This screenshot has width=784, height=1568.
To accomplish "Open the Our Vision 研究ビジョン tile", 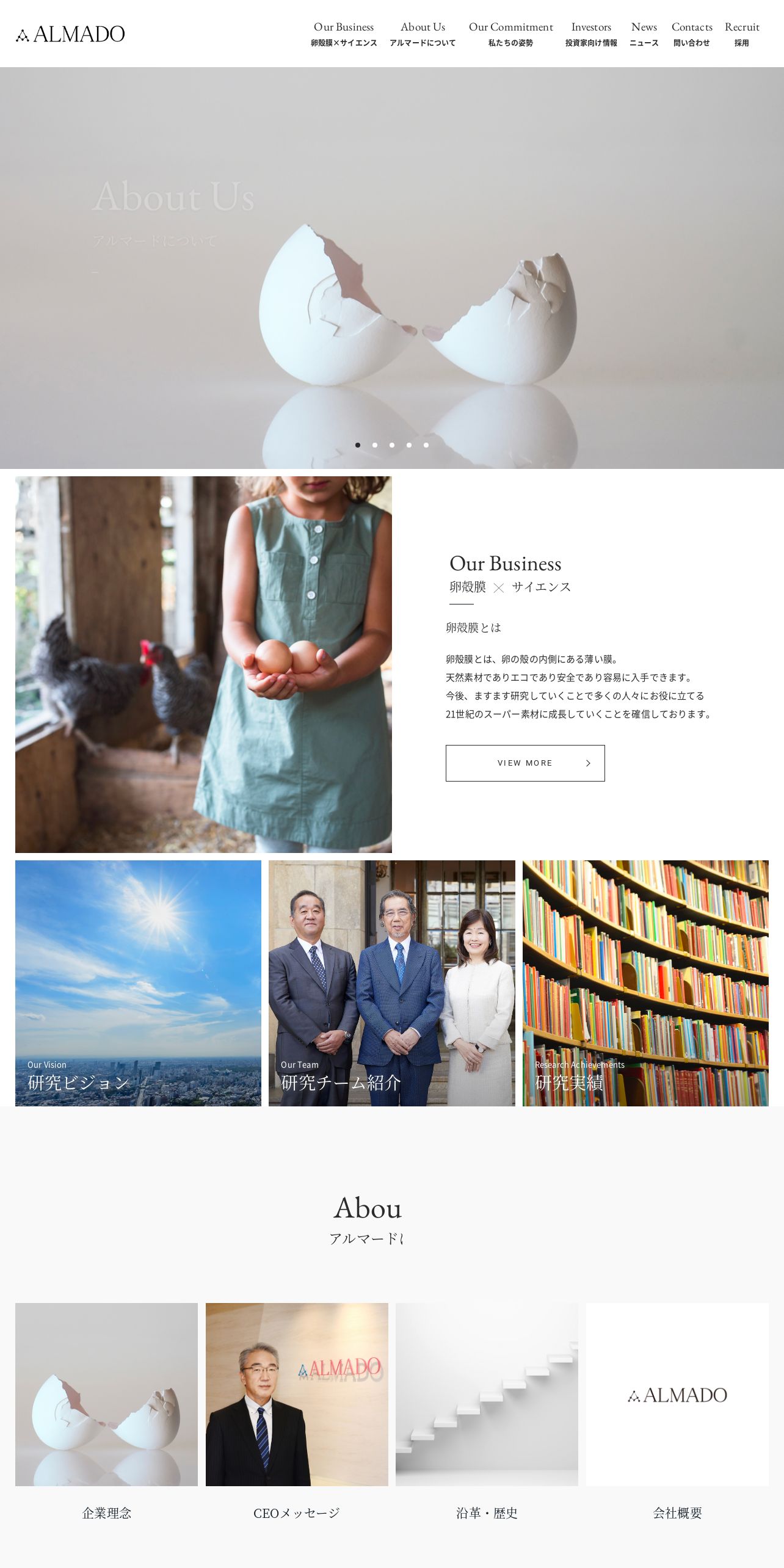I will (138, 983).
